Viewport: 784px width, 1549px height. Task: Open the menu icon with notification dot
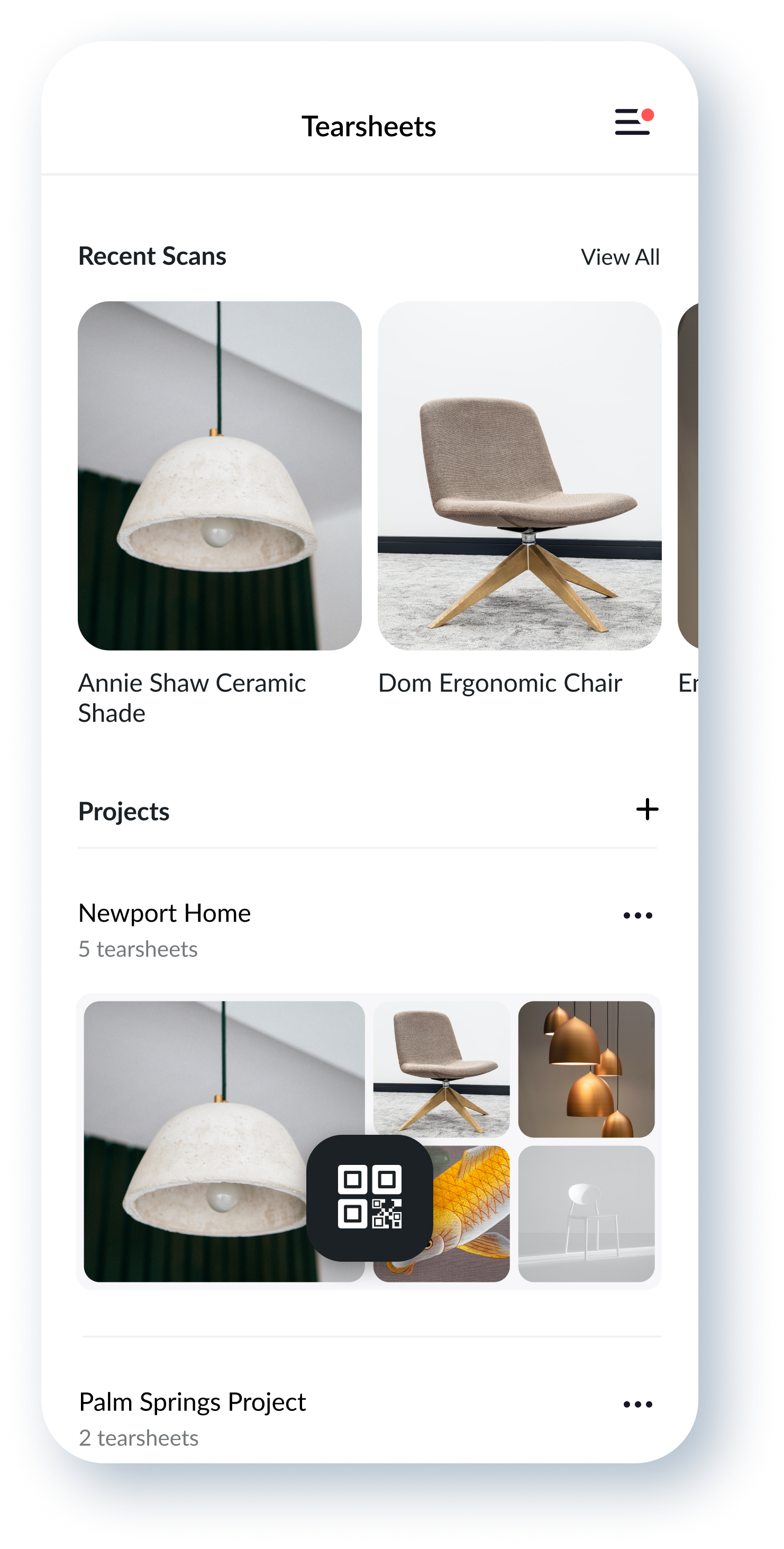click(x=633, y=122)
